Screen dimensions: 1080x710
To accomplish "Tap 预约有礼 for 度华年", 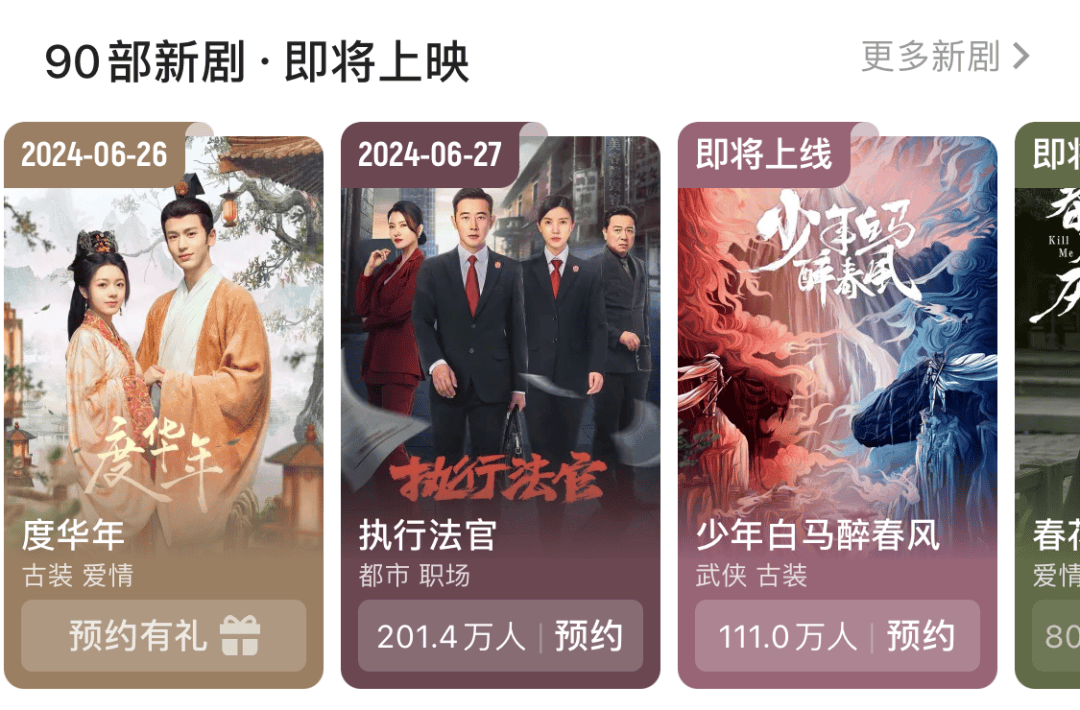I will pos(163,636).
